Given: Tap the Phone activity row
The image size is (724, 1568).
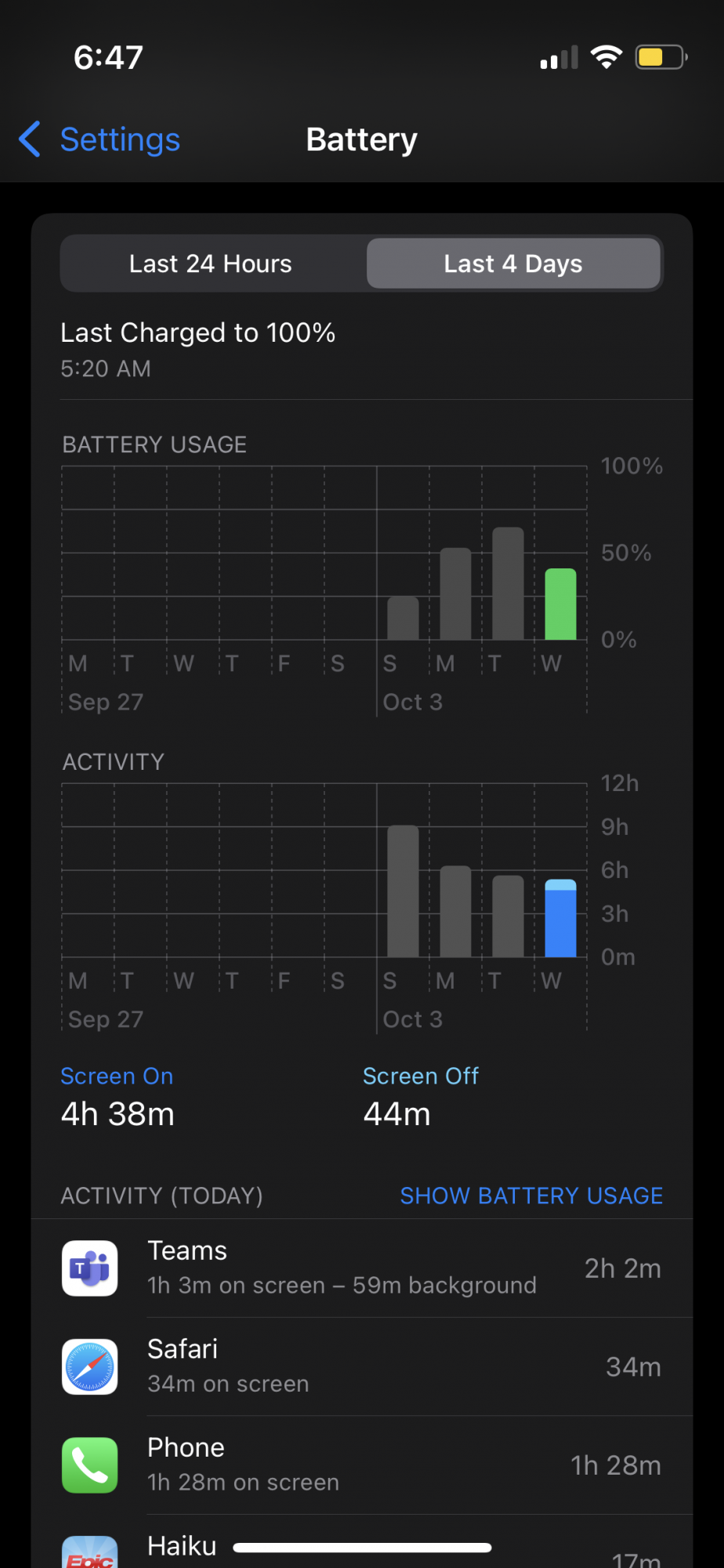Looking at the screenshot, I should point(362,1465).
